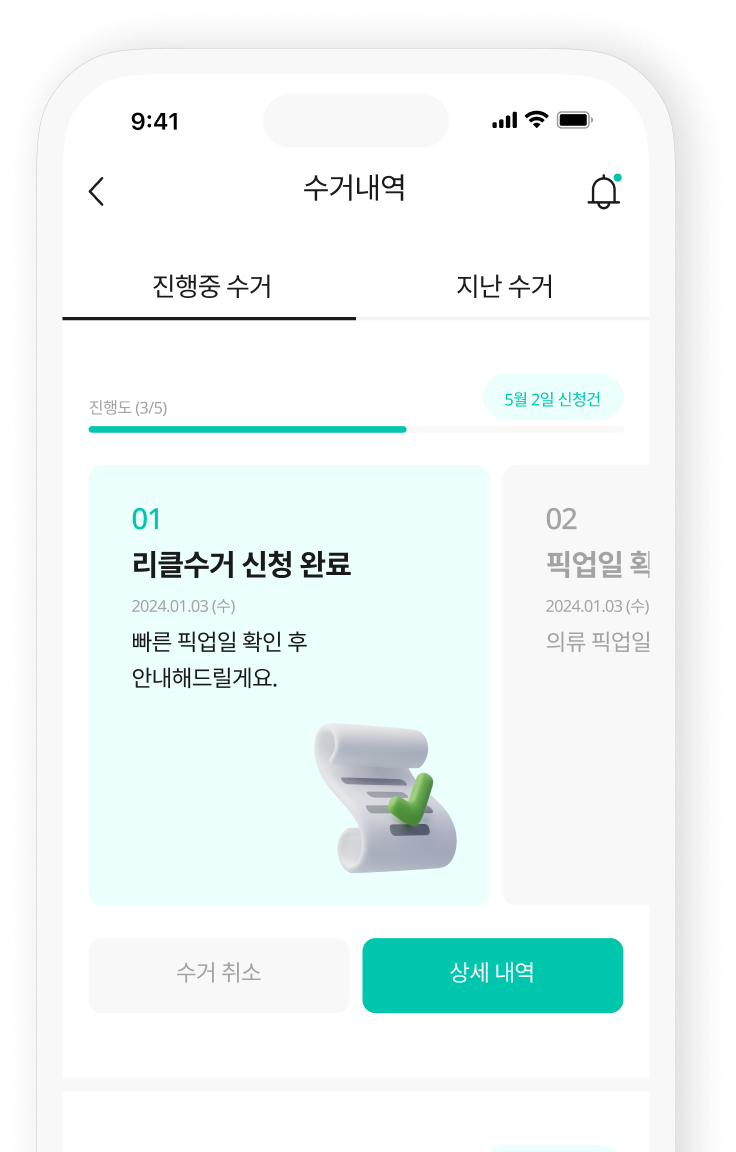
Task: Open the 01 리클수거 신청 완료 card
Action: tap(289, 685)
